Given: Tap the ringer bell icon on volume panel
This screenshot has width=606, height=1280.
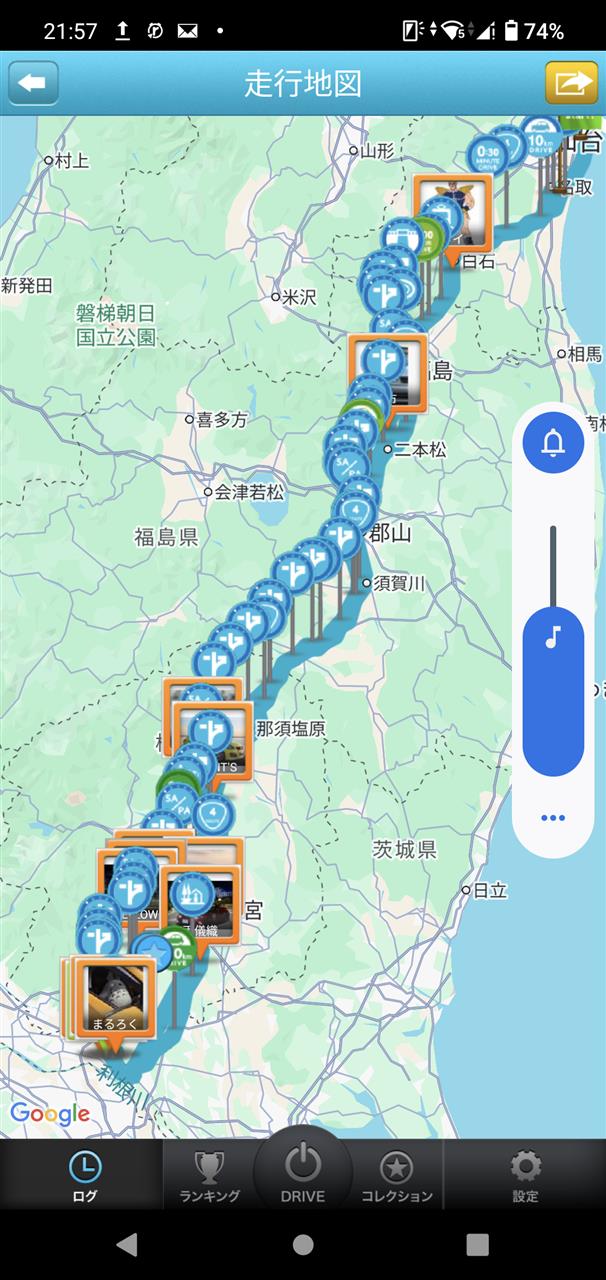Looking at the screenshot, I should (x=553, y=442).
